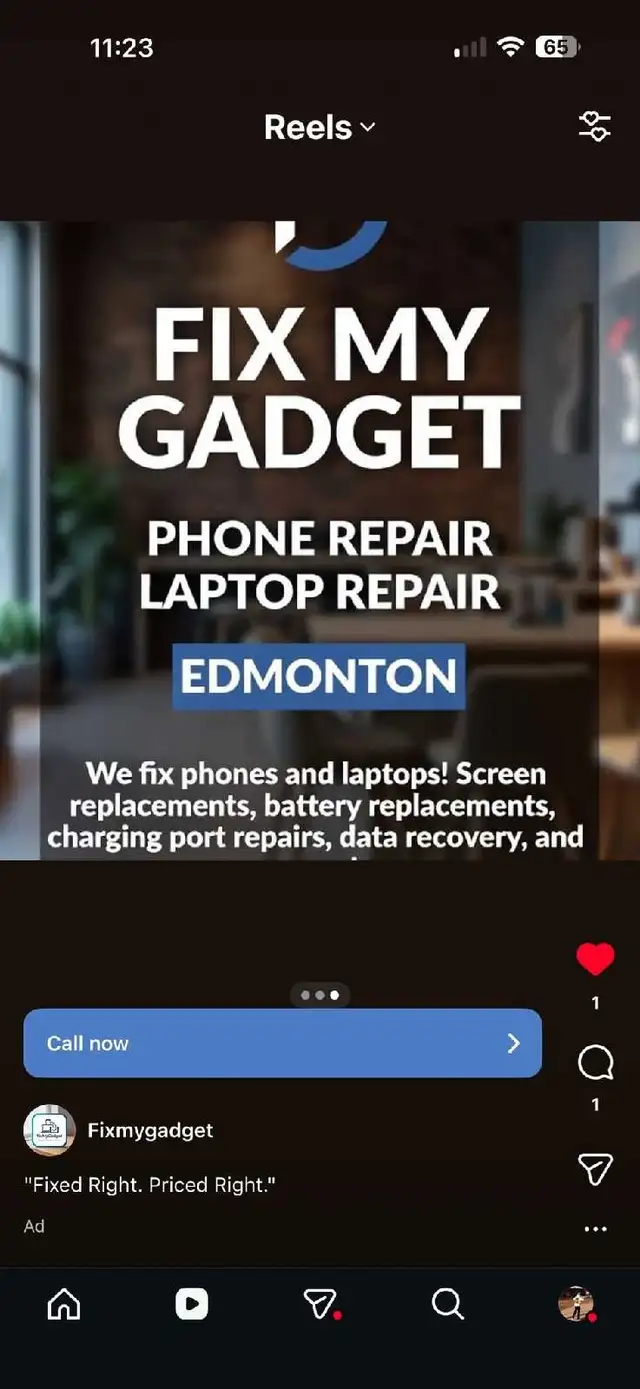Tap the Call now button
Viewport: 640px width, 1389px height.
[x=282, y=1043]
